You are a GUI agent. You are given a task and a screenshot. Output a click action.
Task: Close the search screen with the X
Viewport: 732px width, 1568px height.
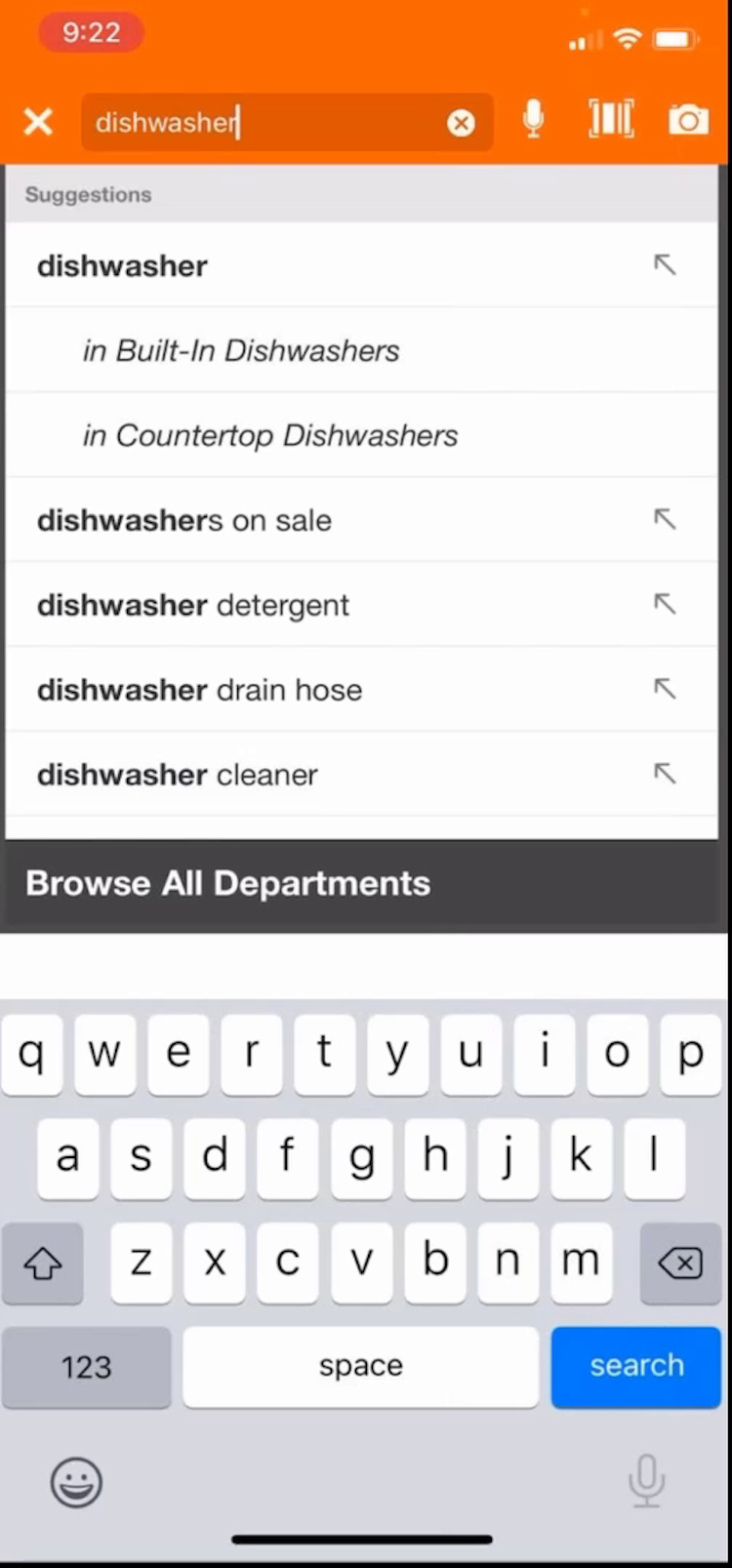(x=38, y=122)
